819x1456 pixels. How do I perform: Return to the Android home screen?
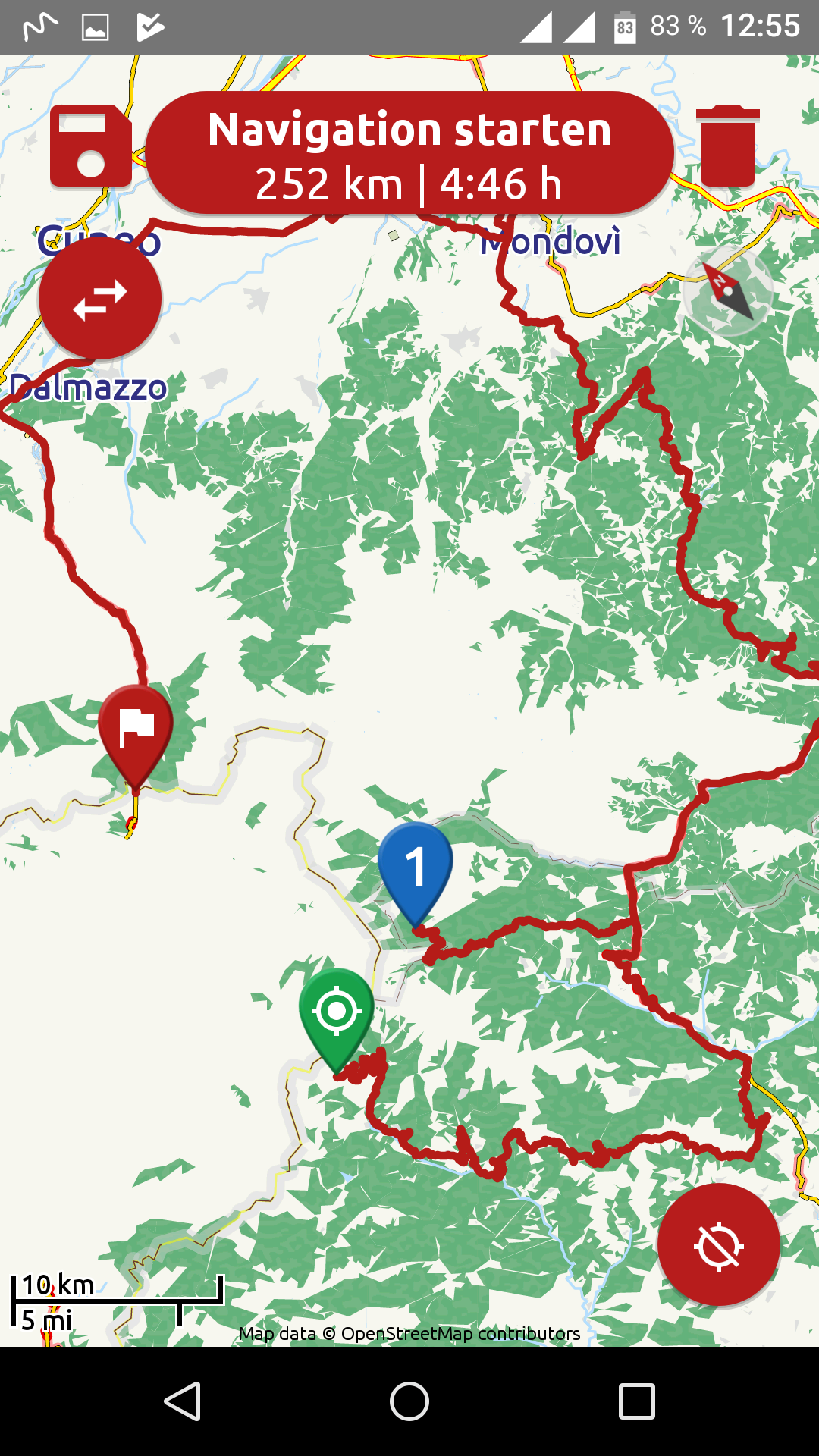tap(409, 1401)
